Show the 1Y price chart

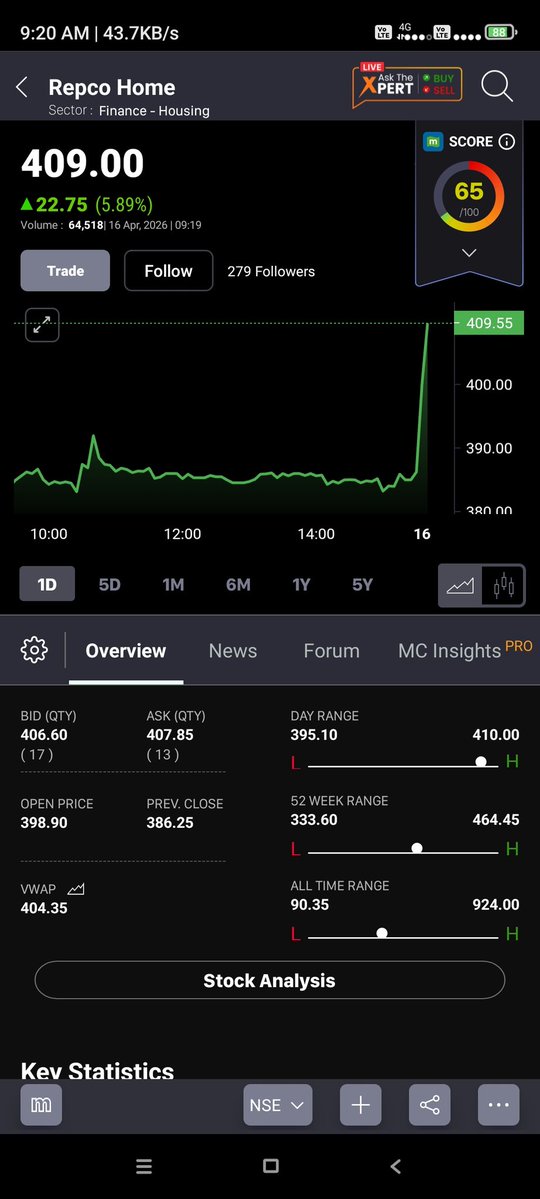301,584
